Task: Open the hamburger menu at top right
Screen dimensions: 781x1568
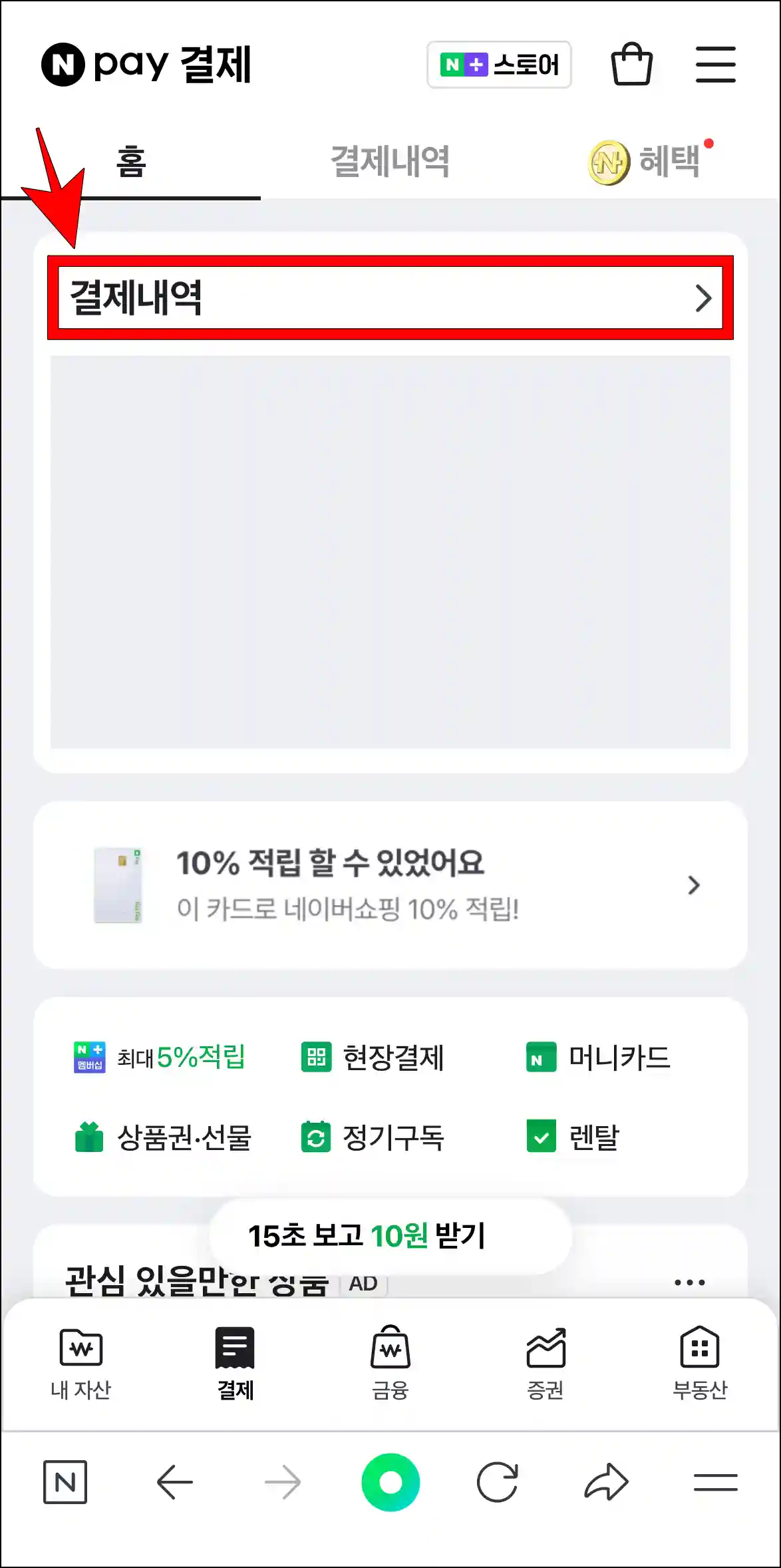Action: coord(716,65)
